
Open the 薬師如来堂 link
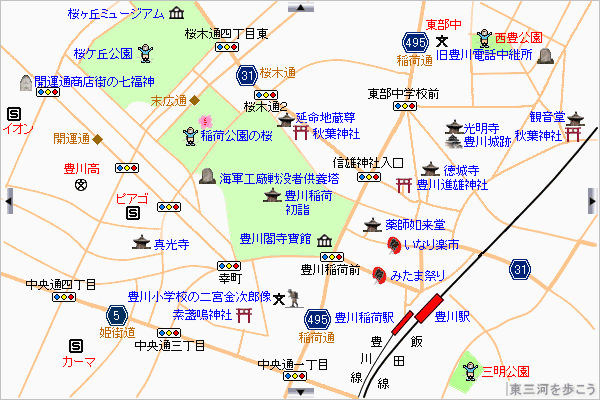click(x=421, y=224)
